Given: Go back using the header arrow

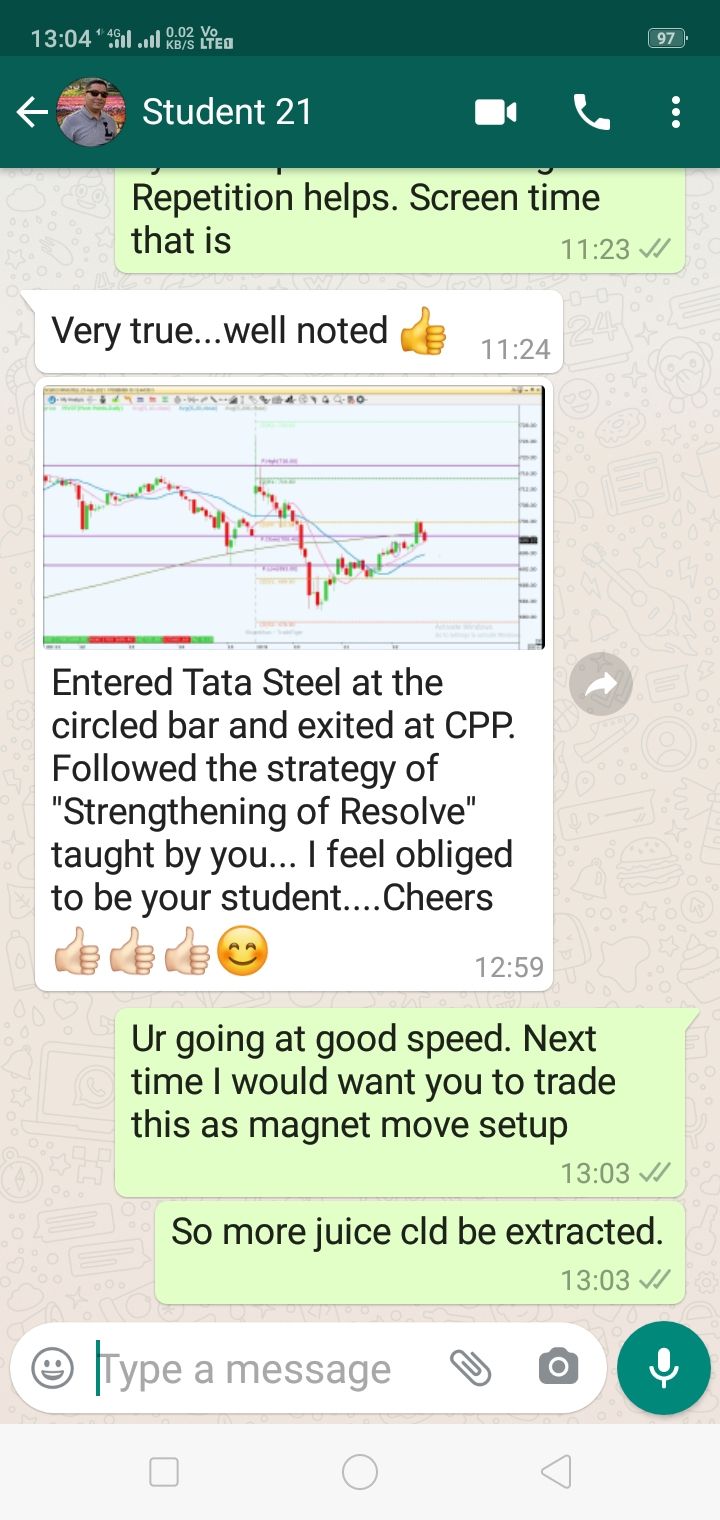Looking at the screenshot, I should coord(32,112).
